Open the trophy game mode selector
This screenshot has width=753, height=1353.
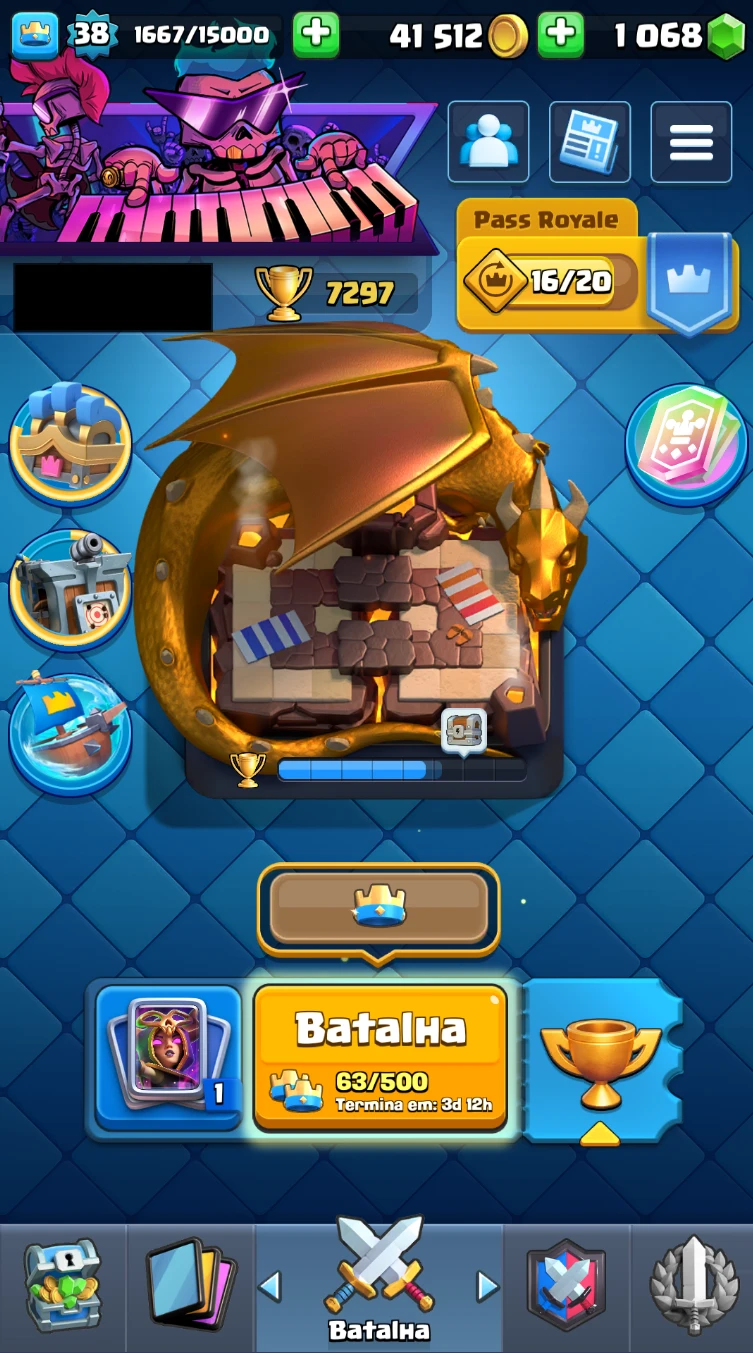click(601, 1062)
